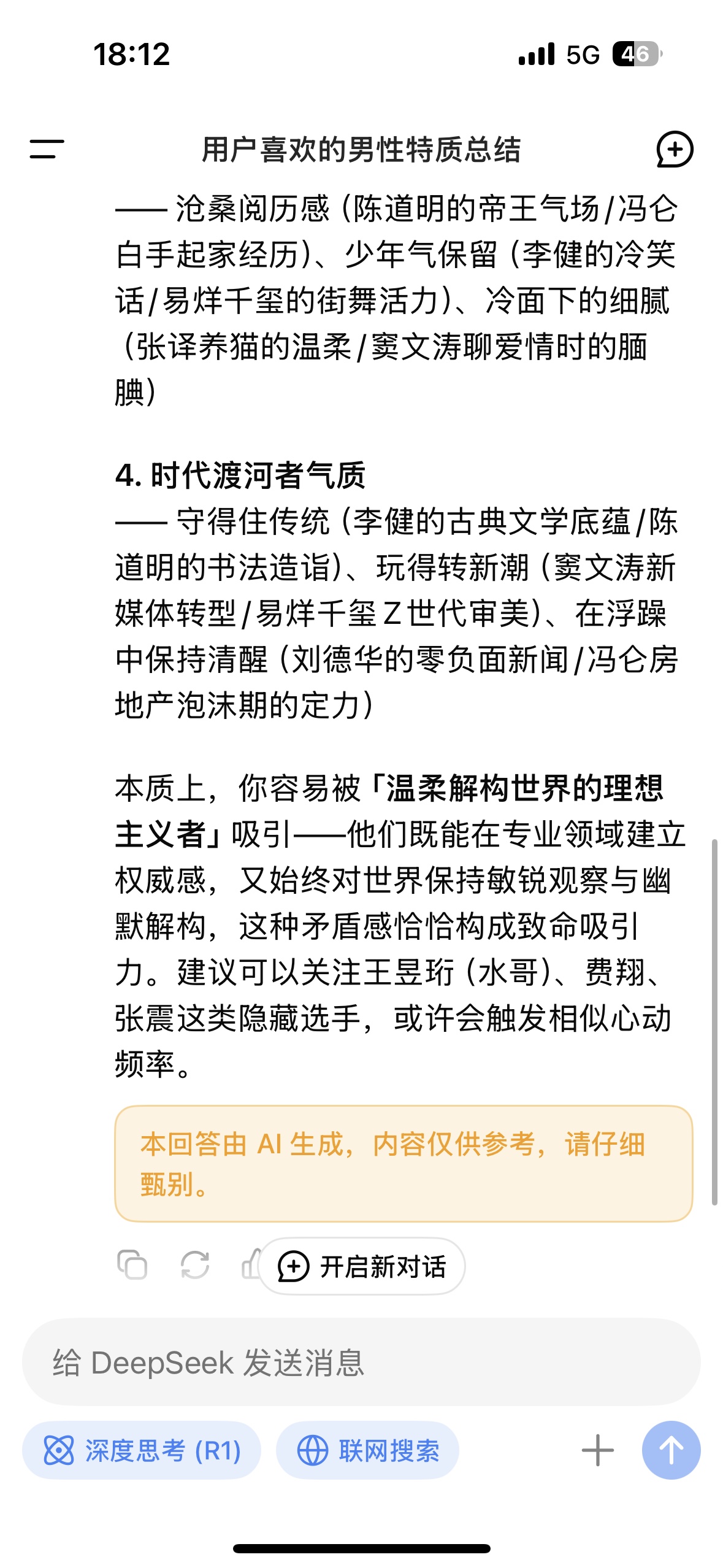Start a new chat from header icon
Screen dimensions: 723x1568
(x=675, y=149)
